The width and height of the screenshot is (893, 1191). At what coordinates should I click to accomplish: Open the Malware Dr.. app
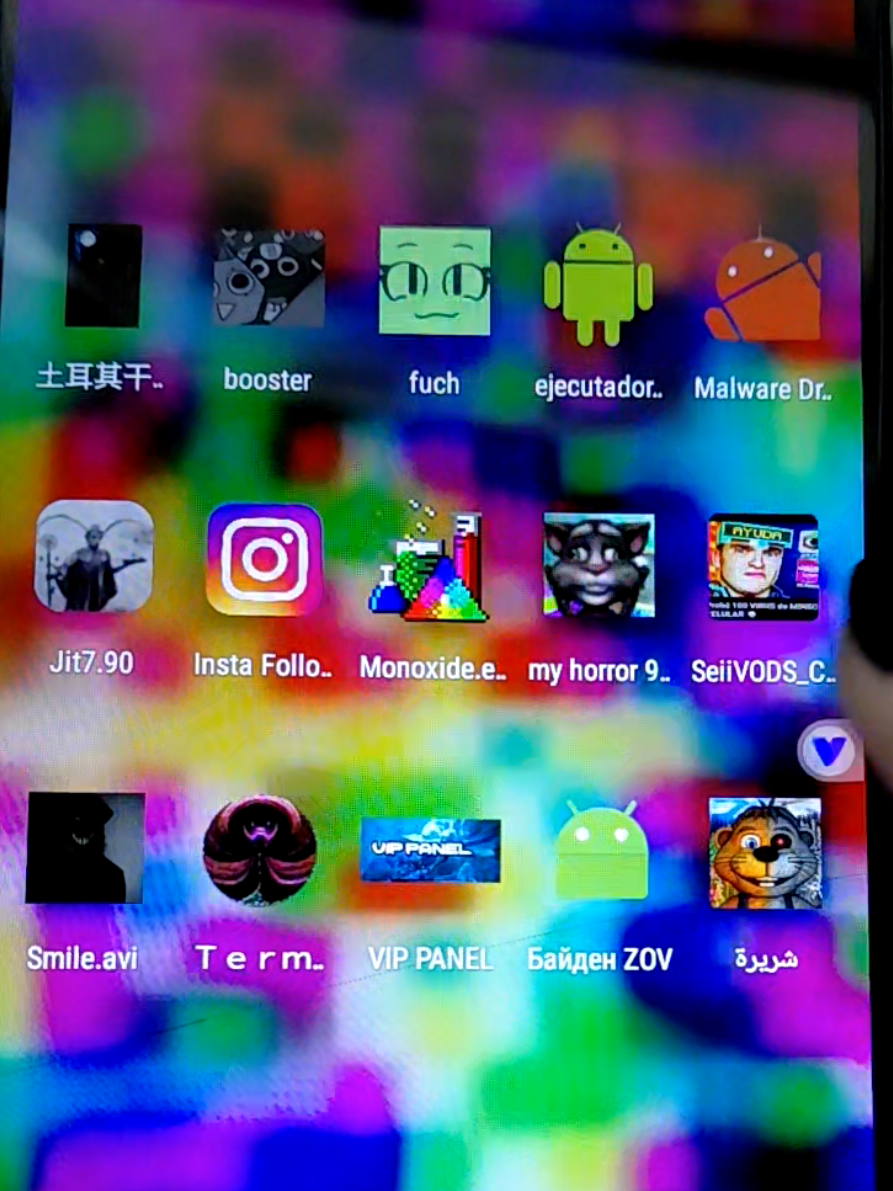pos(764,289)
